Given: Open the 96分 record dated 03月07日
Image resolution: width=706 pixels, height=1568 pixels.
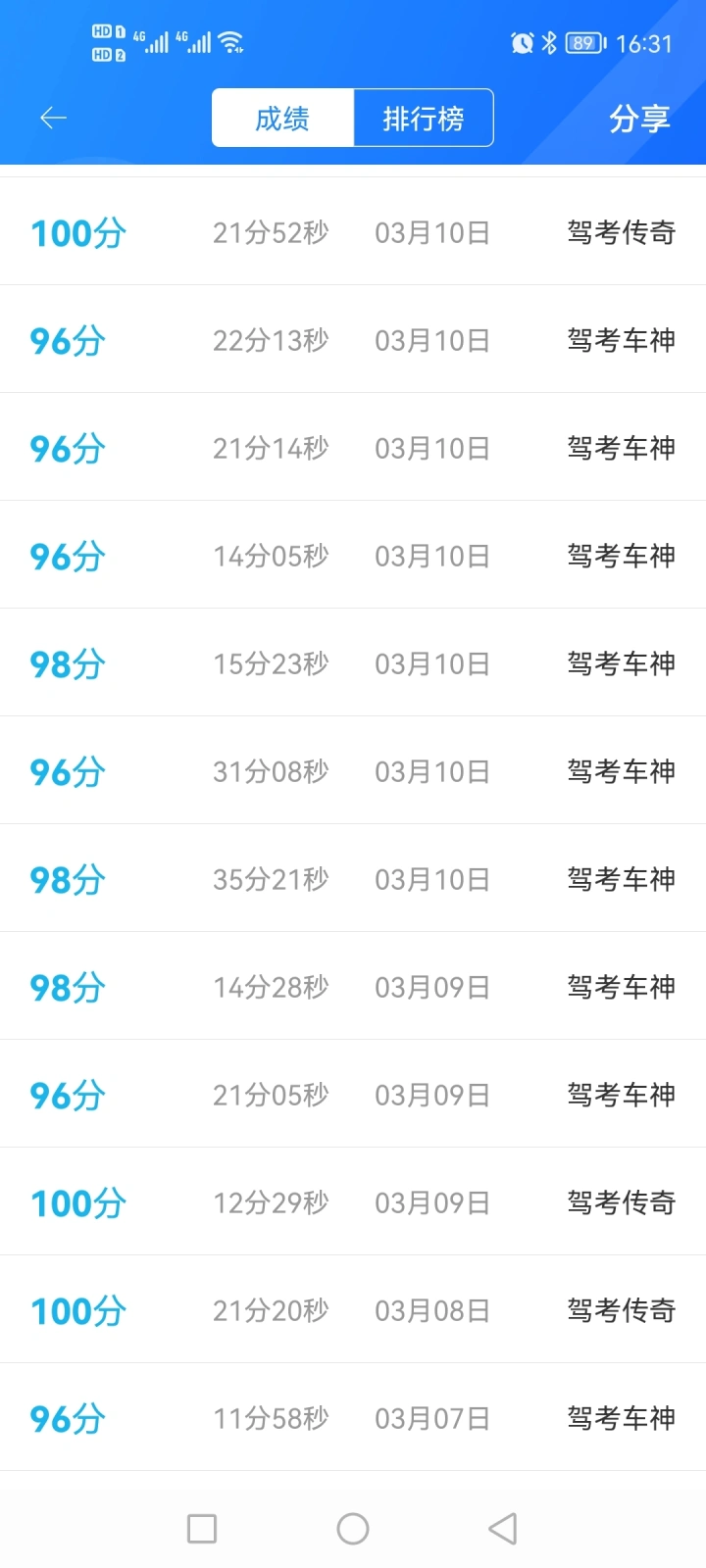Looking at the screenshot, I should (x=353, y=1418).
